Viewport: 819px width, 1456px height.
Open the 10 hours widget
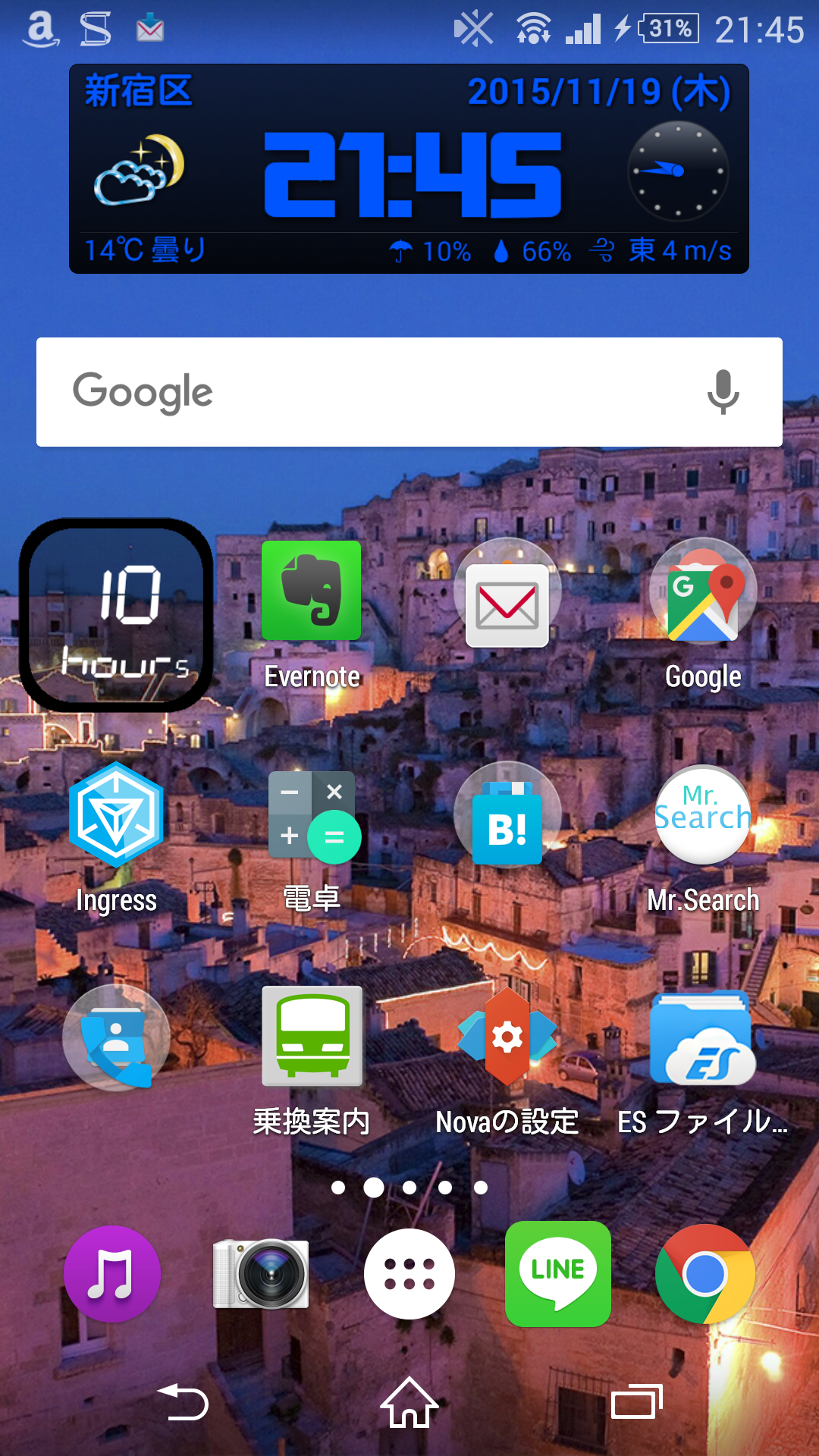116,615
